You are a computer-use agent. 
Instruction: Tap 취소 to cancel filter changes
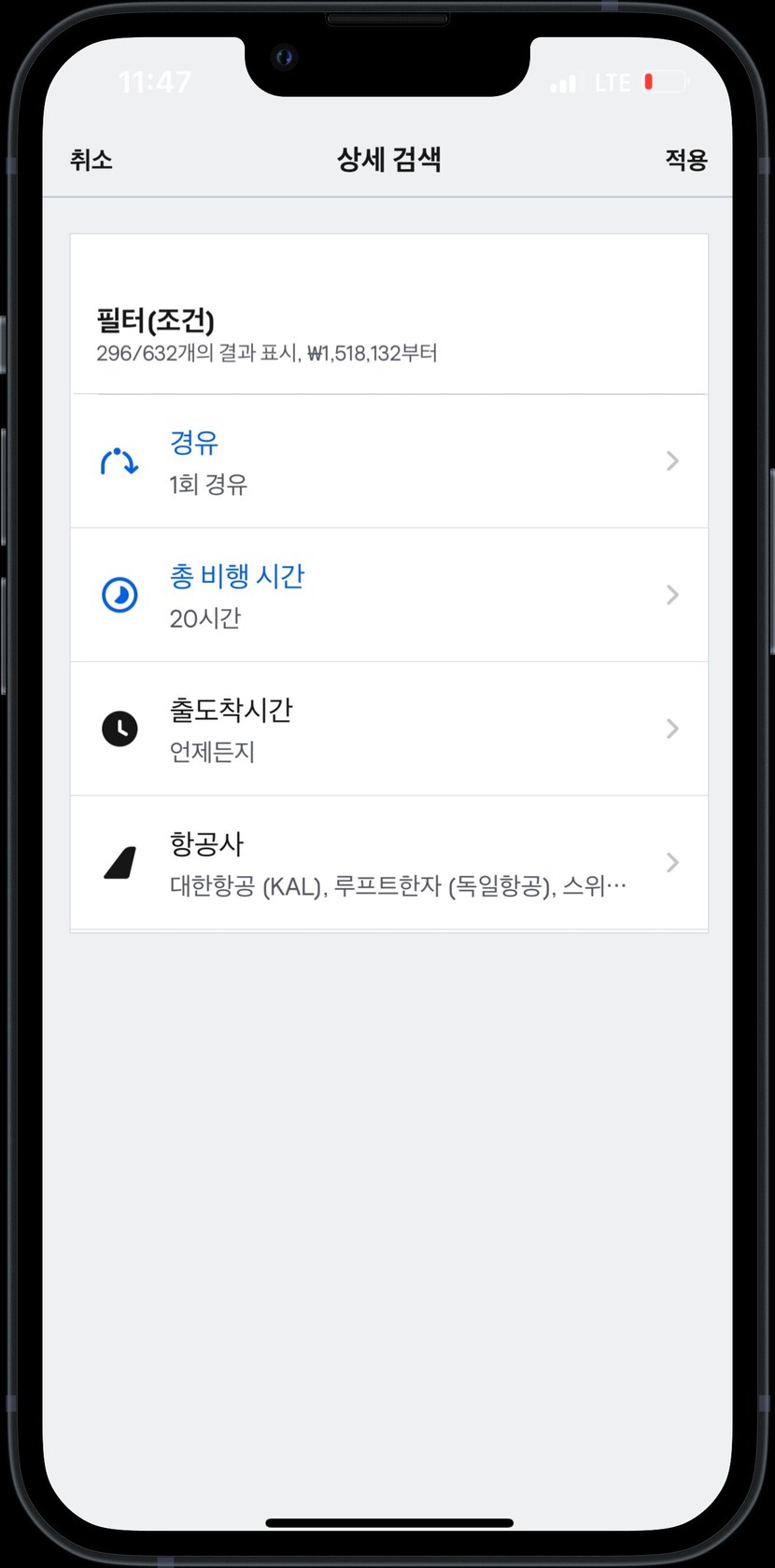(92, 160)
